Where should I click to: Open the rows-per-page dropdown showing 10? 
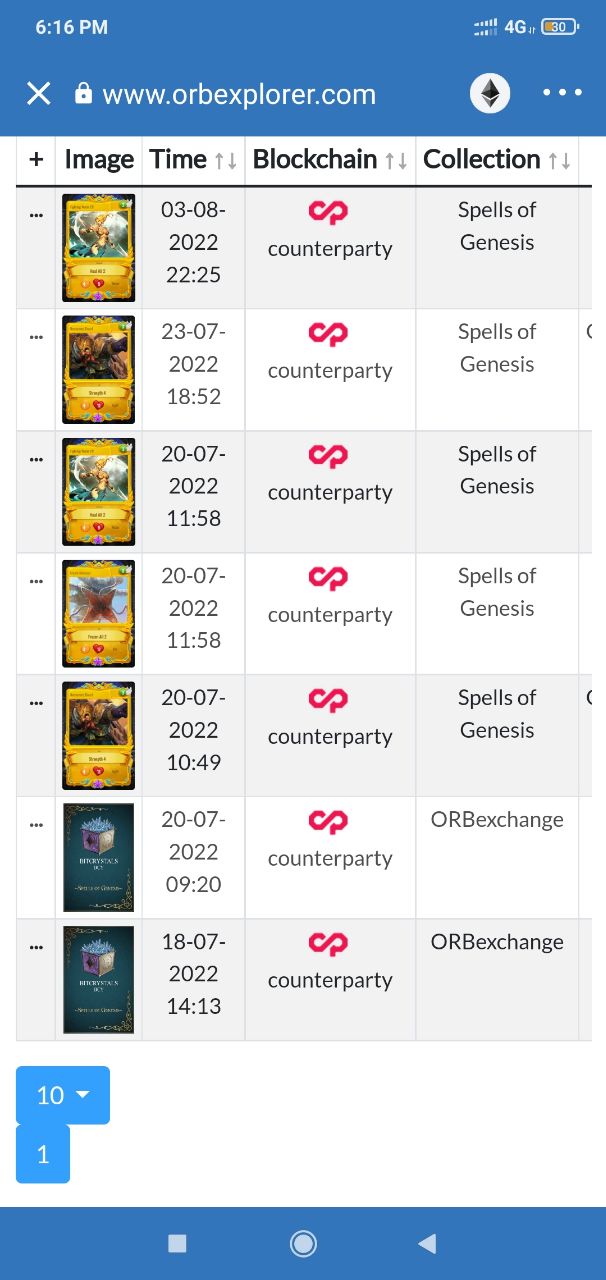pos(63,1095)
